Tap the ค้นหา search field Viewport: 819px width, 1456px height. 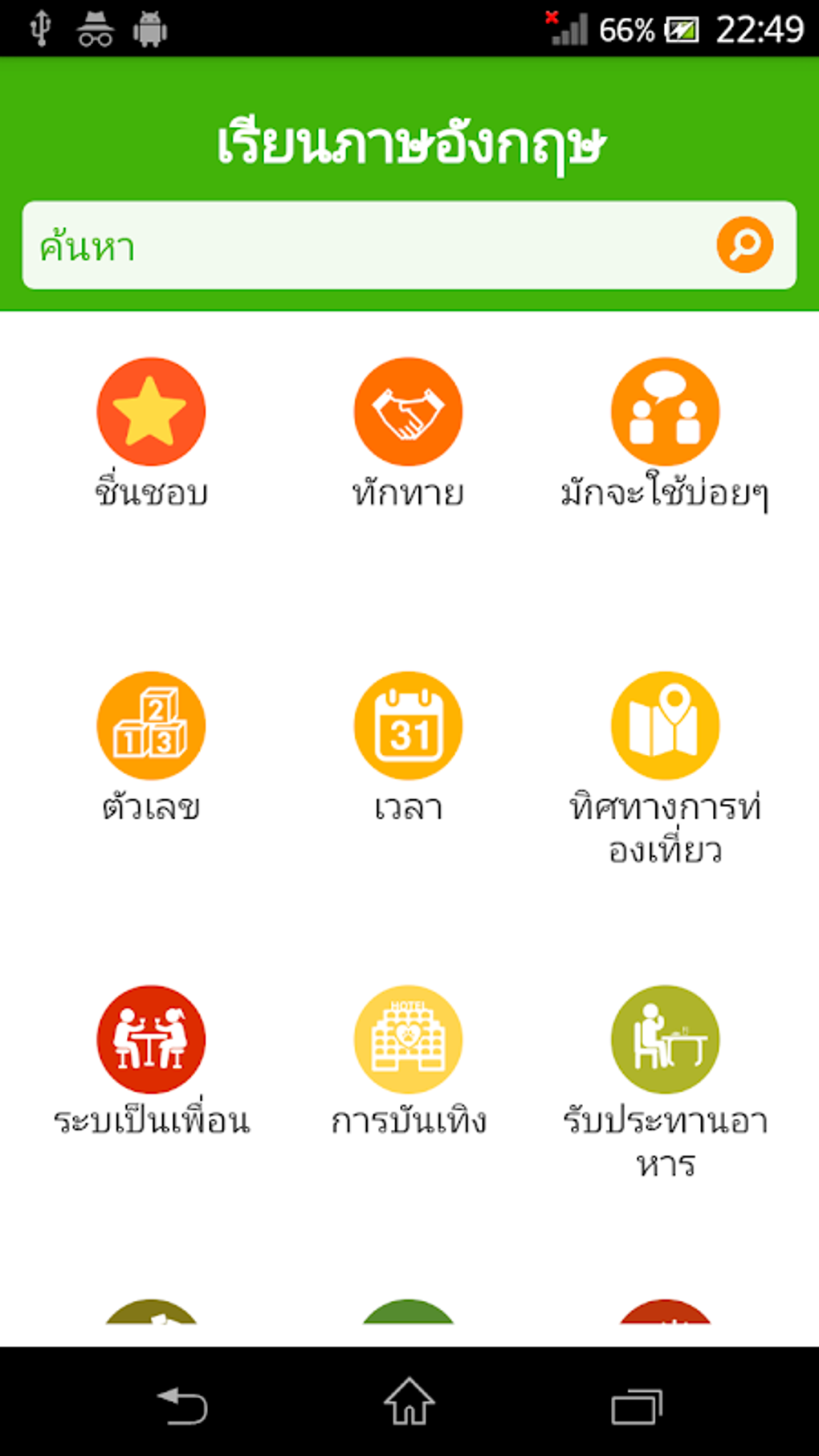[x=361, y=246]
